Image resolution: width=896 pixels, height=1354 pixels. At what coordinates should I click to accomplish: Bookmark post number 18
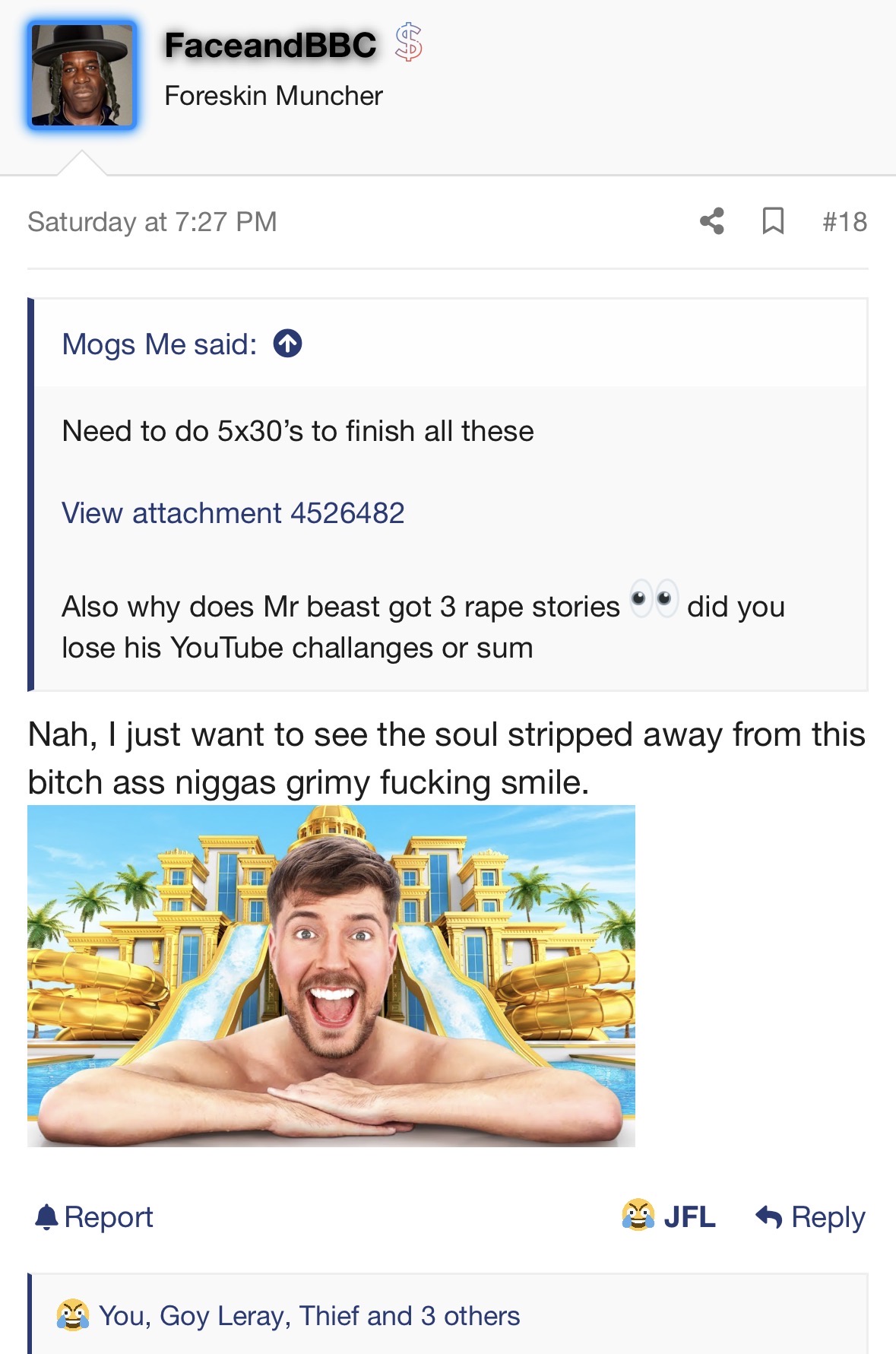pos(773,221)
